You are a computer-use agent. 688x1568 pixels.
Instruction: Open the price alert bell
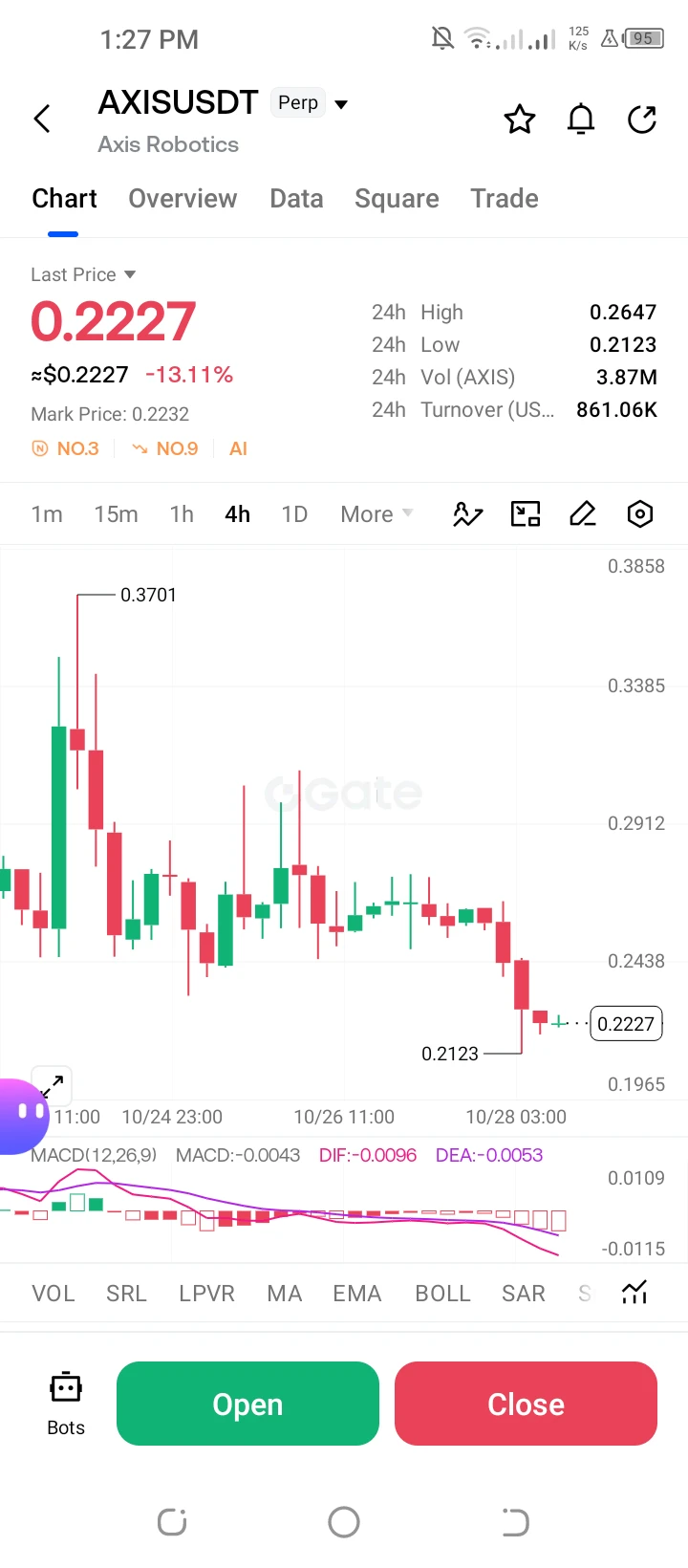581,120
